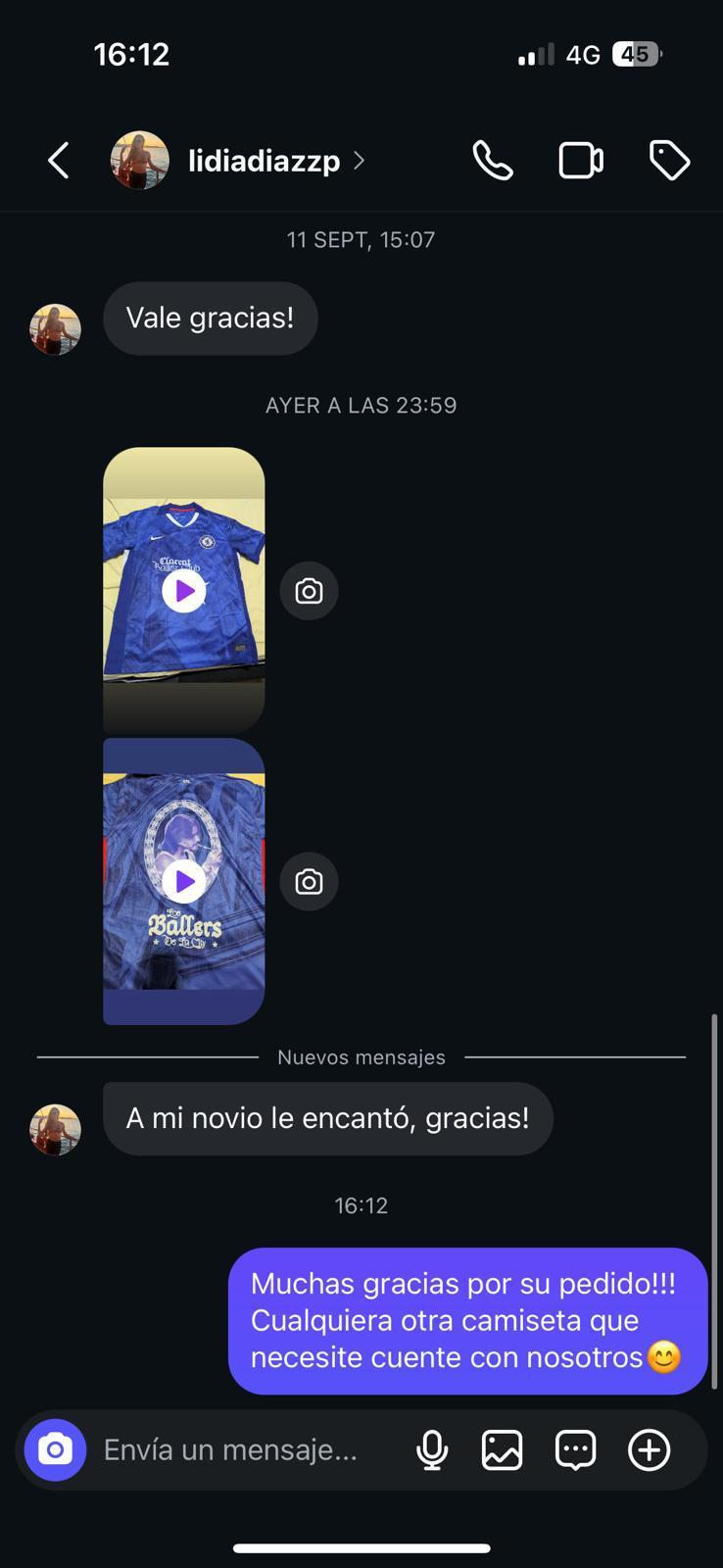The image size is (723, 1568).
Task: Start a video call with lidiadiazzp
Action: 580,161
